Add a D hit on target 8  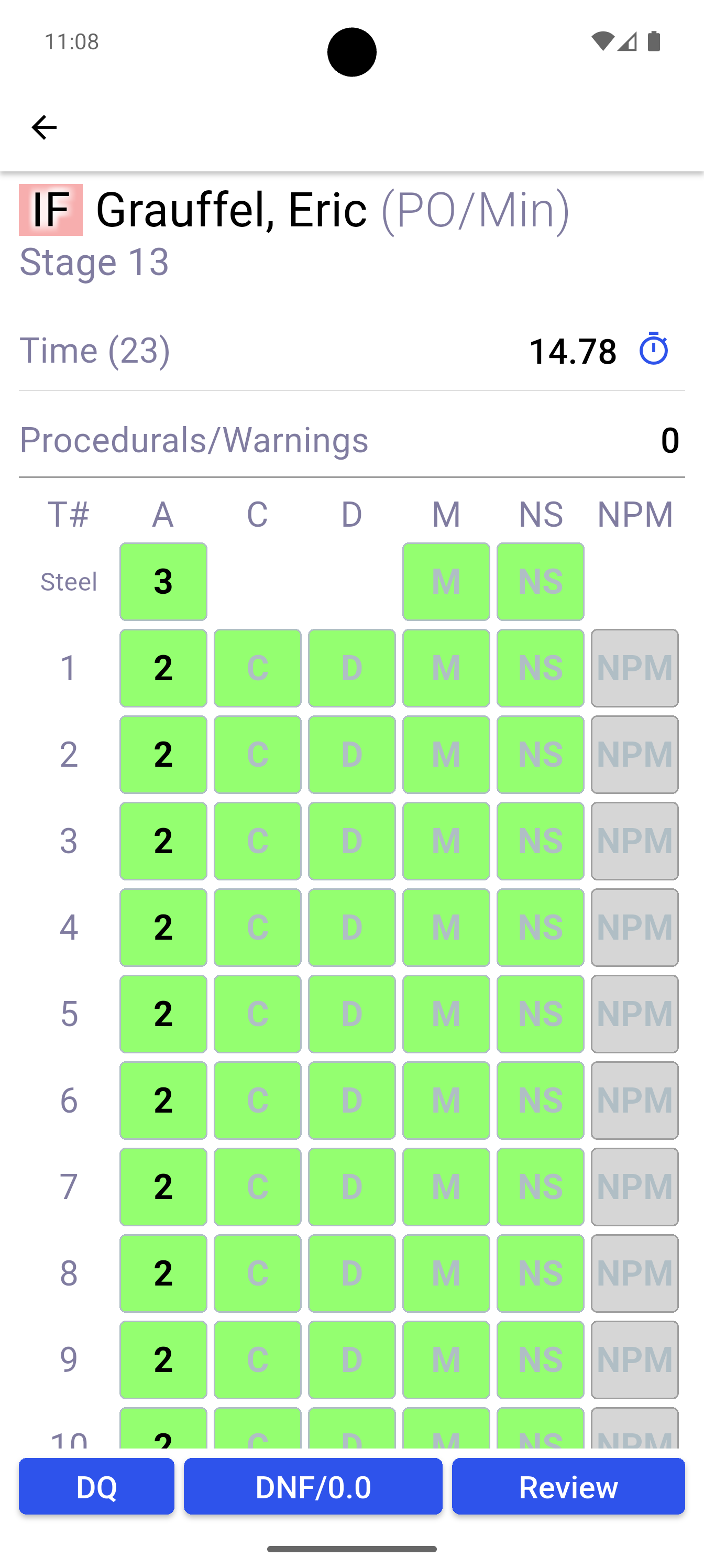pyautogui.click(x=351, y=1273)
